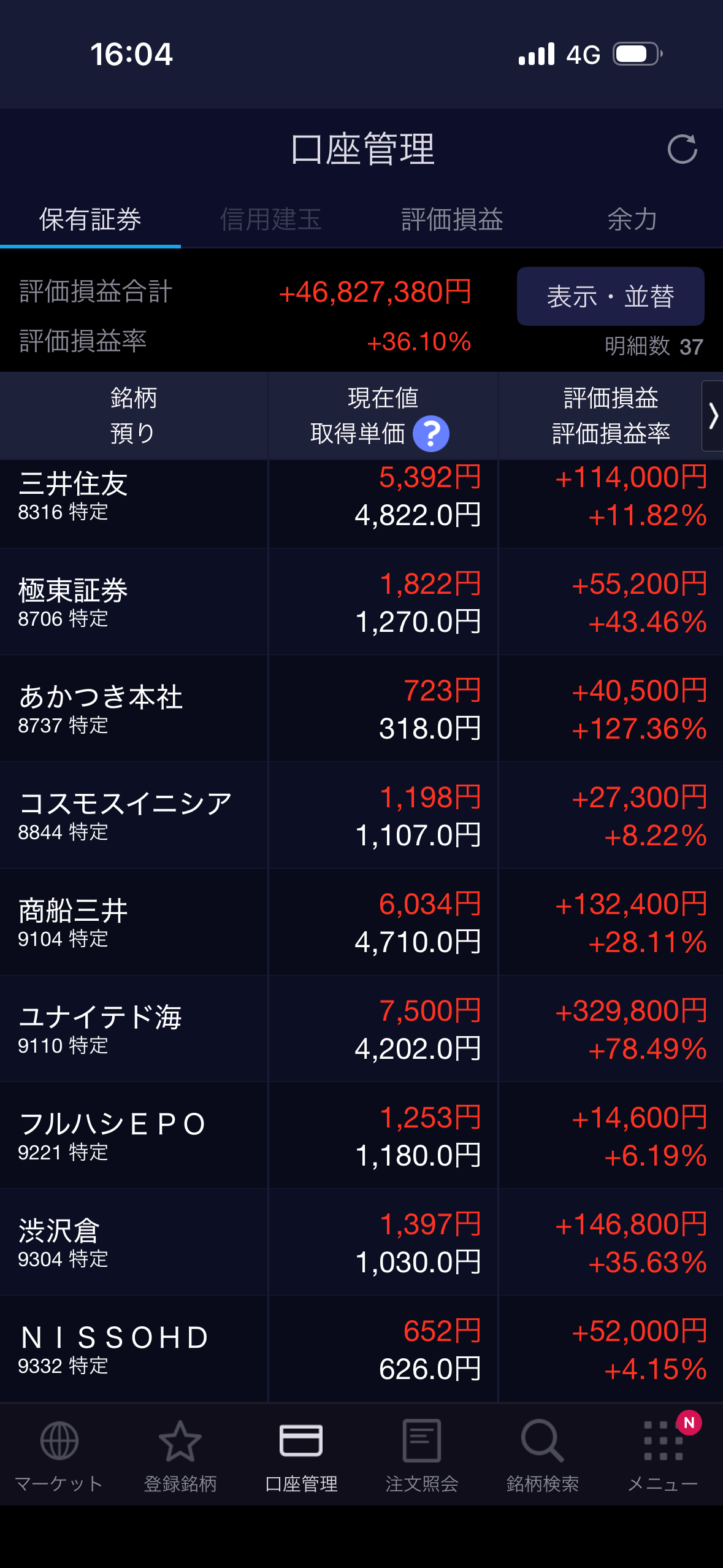Tap the help icon beside 取得単価
The height and width of the screenshot is (1568, 723).
click(431, 434)
